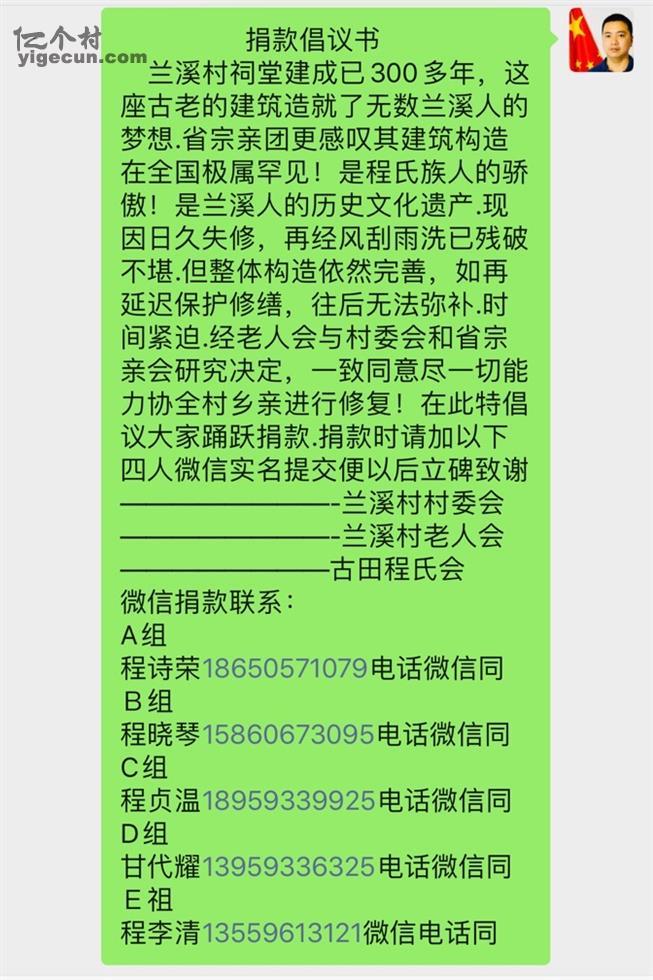Open the sender's profile avatar
The height and width of the screenshot is (980, 653).
click(x=601, y=40)
